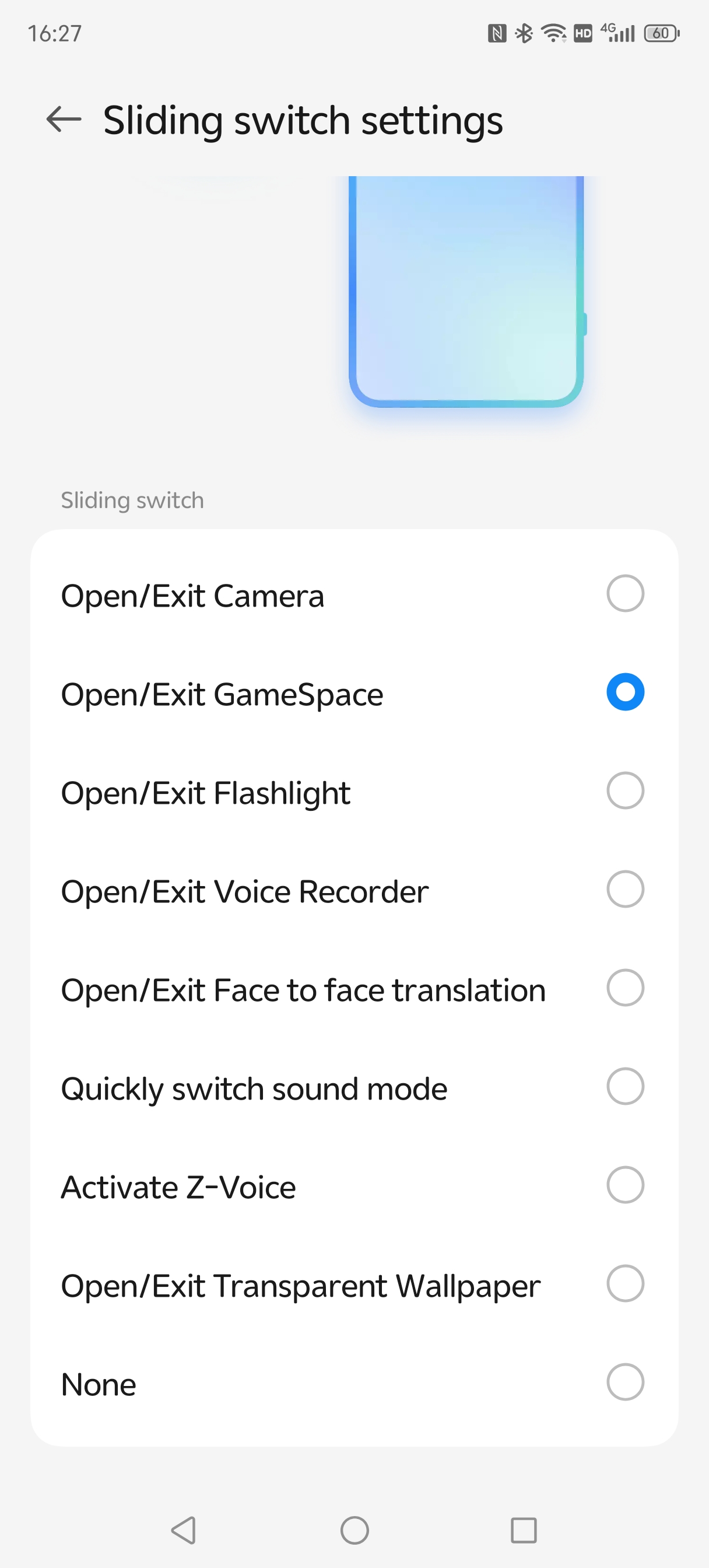Tap the system home button
Image resolution: width=709 pixels, height=1568 pixels.
click(354, 1530)
